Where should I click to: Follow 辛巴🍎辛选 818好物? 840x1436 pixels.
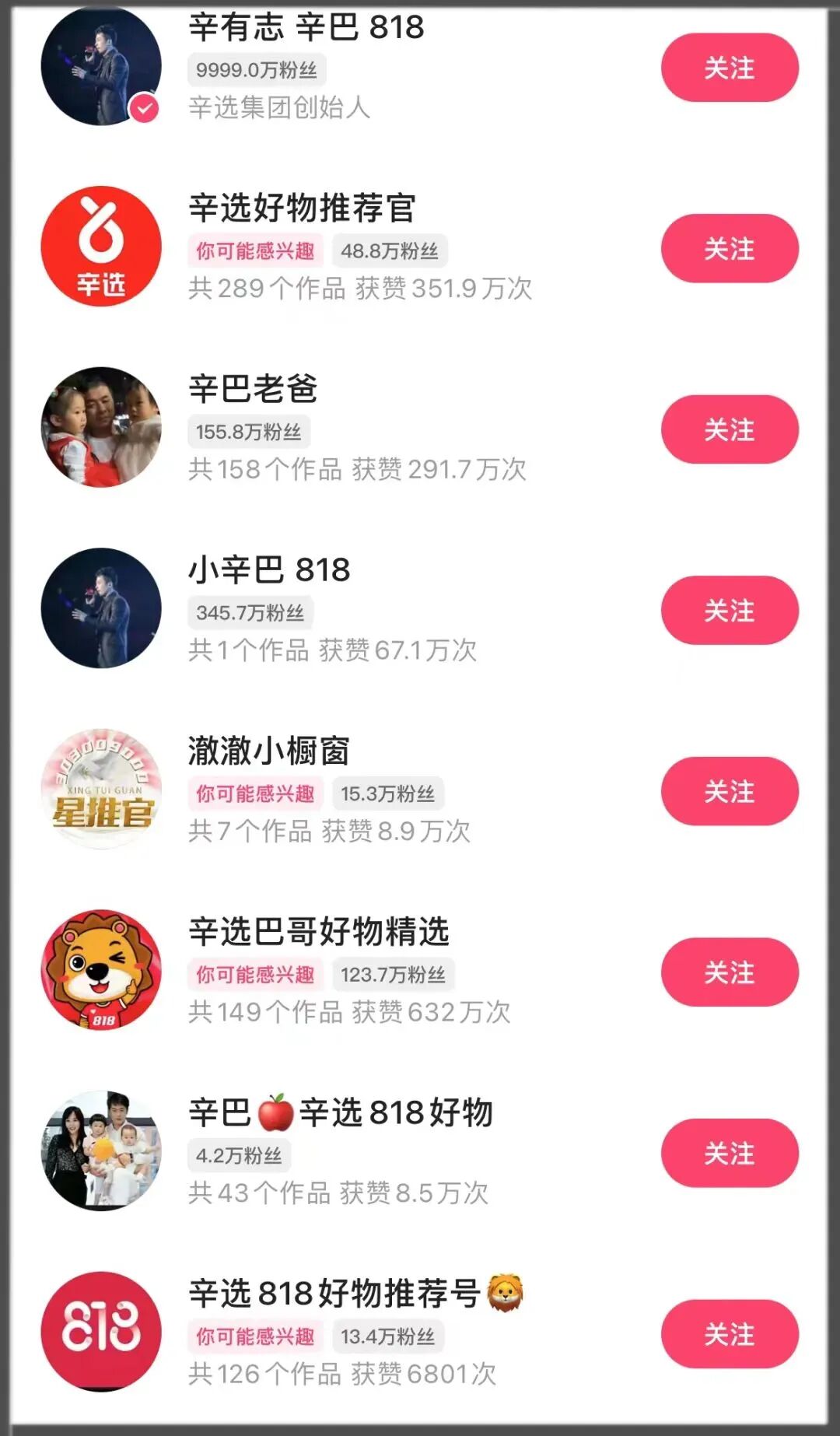(729, 1153)
